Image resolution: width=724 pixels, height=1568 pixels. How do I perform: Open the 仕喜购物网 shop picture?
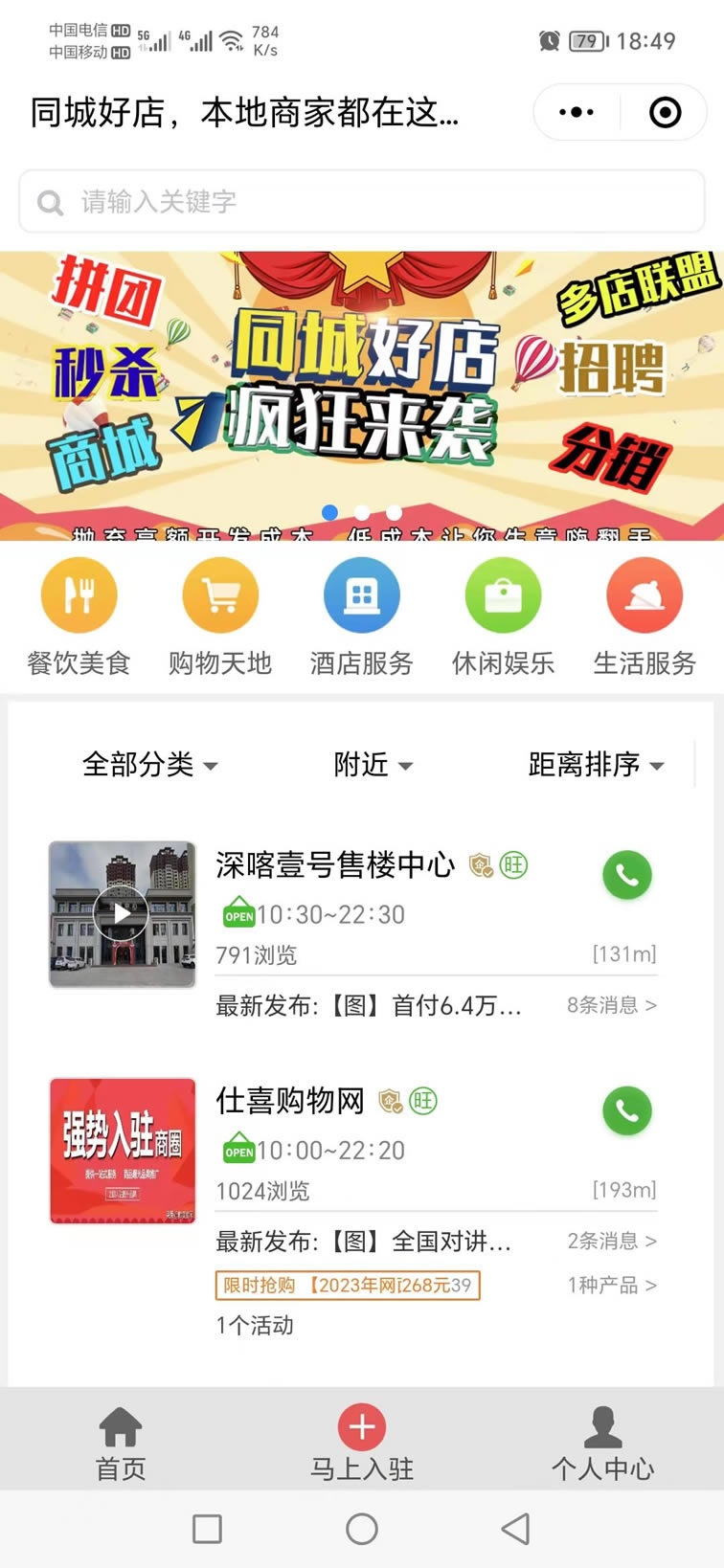coord(122,1151)
